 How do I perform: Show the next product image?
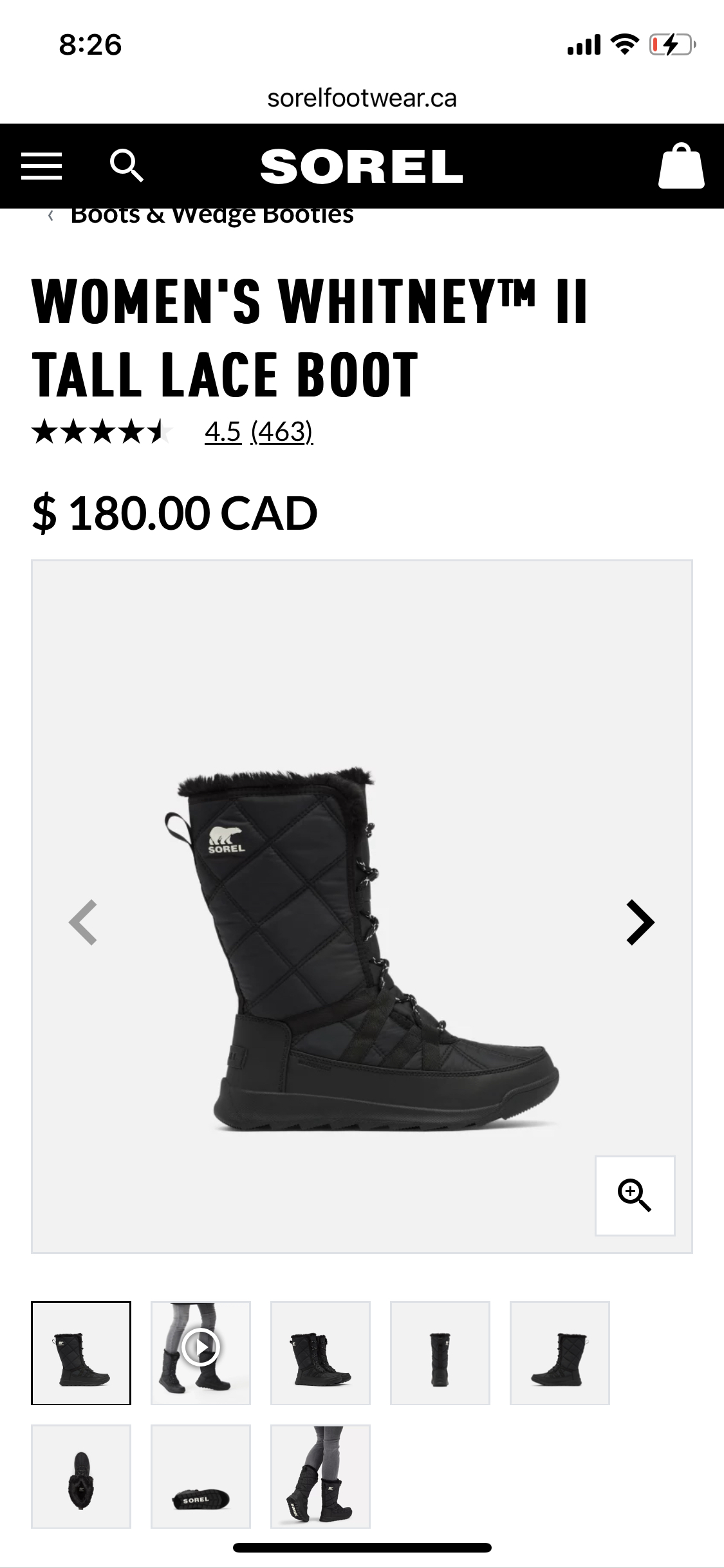[x=640, y=922]
